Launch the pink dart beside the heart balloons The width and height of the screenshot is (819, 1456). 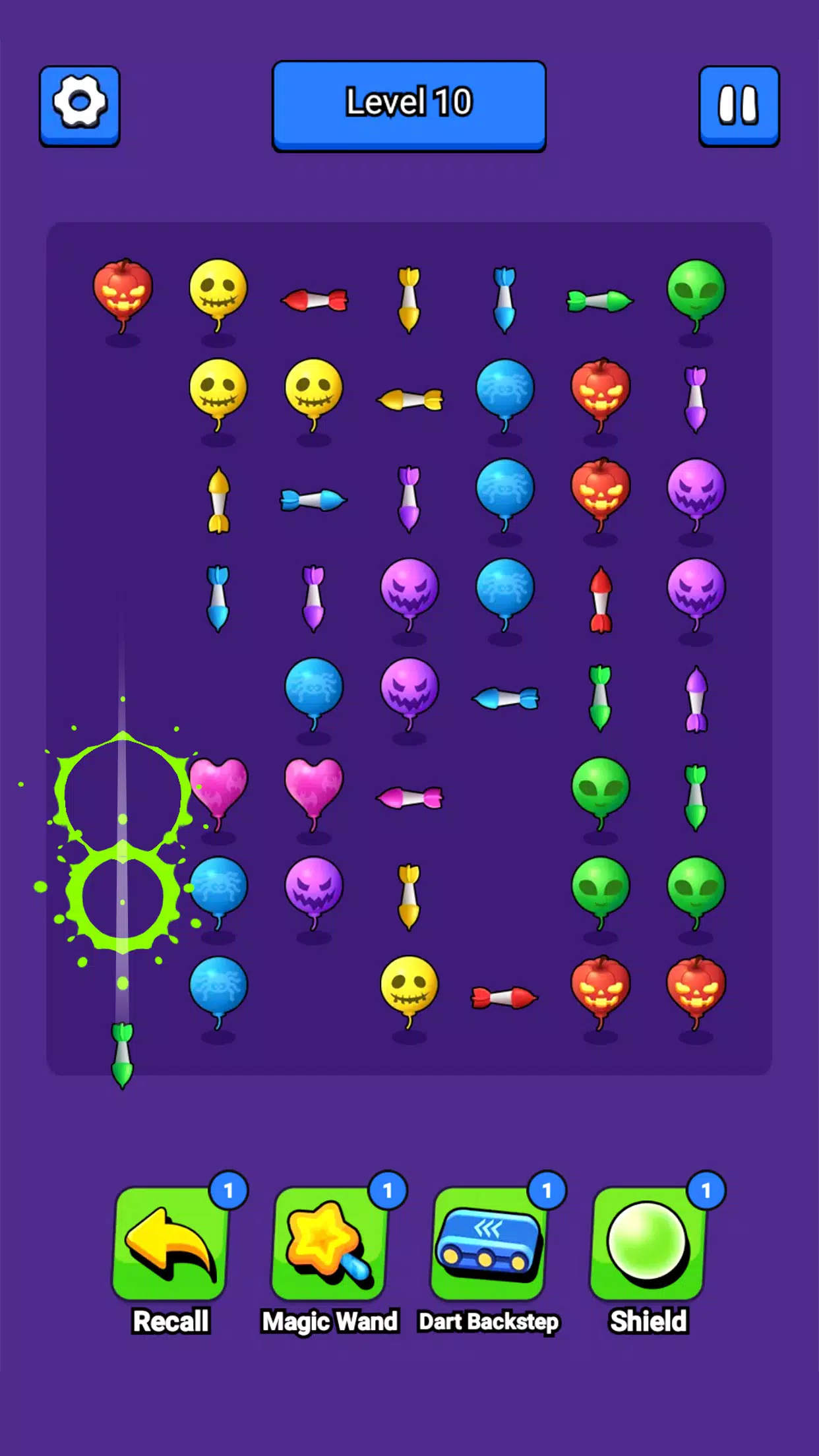click(x=409, y=798)
